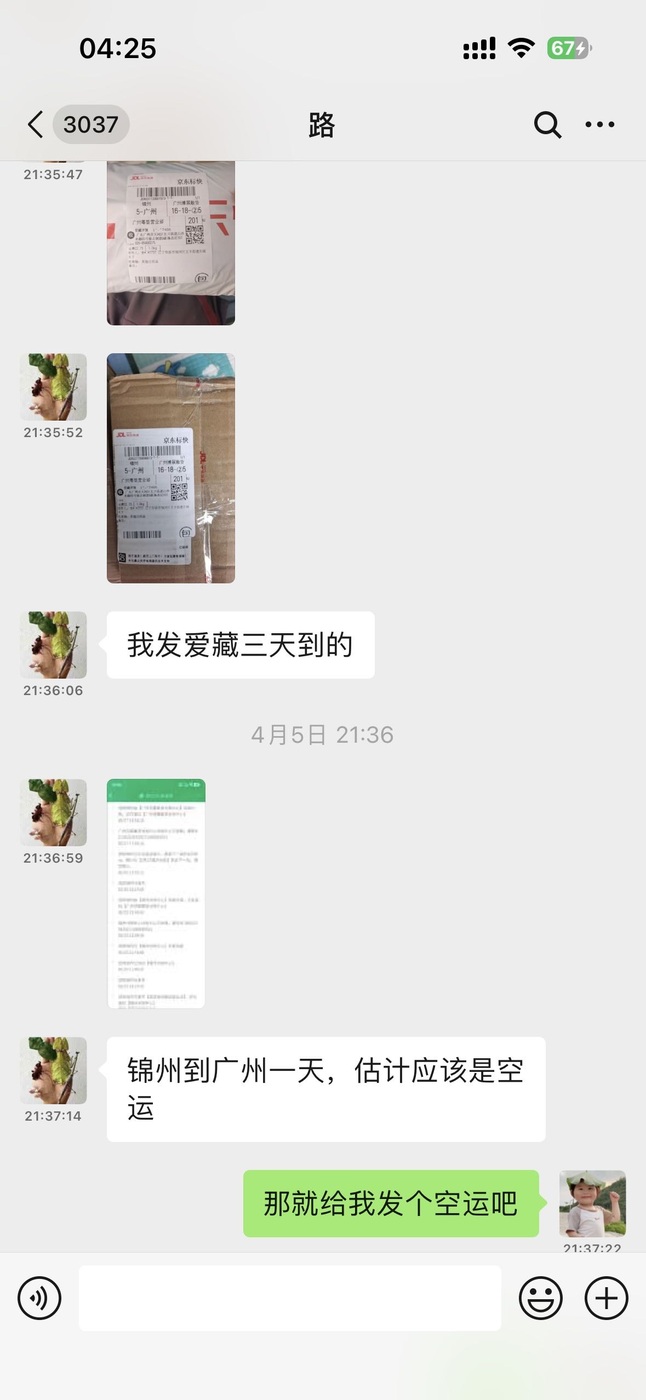Switch to voice message input

40,1298
